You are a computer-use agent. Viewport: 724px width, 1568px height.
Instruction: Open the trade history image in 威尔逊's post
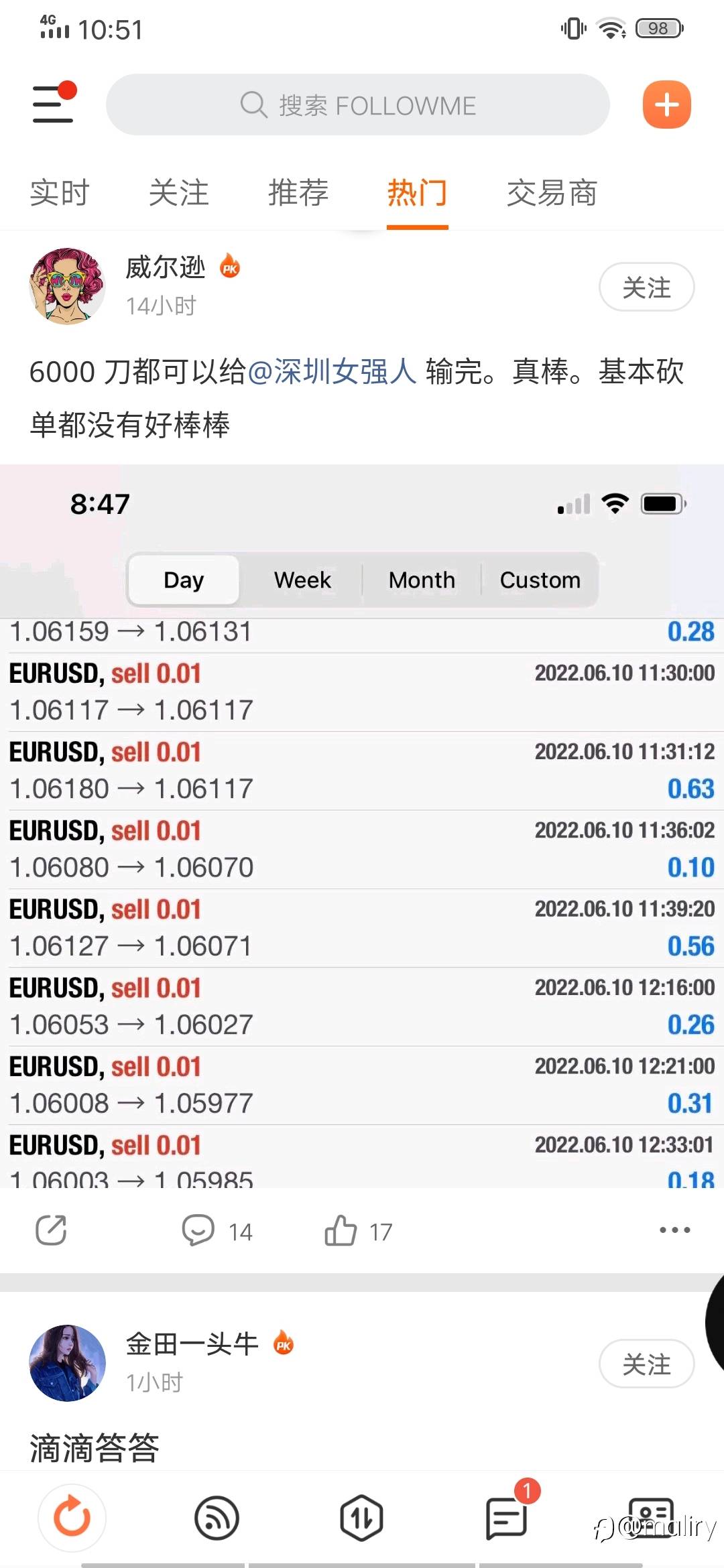click(x=362, y=826)
